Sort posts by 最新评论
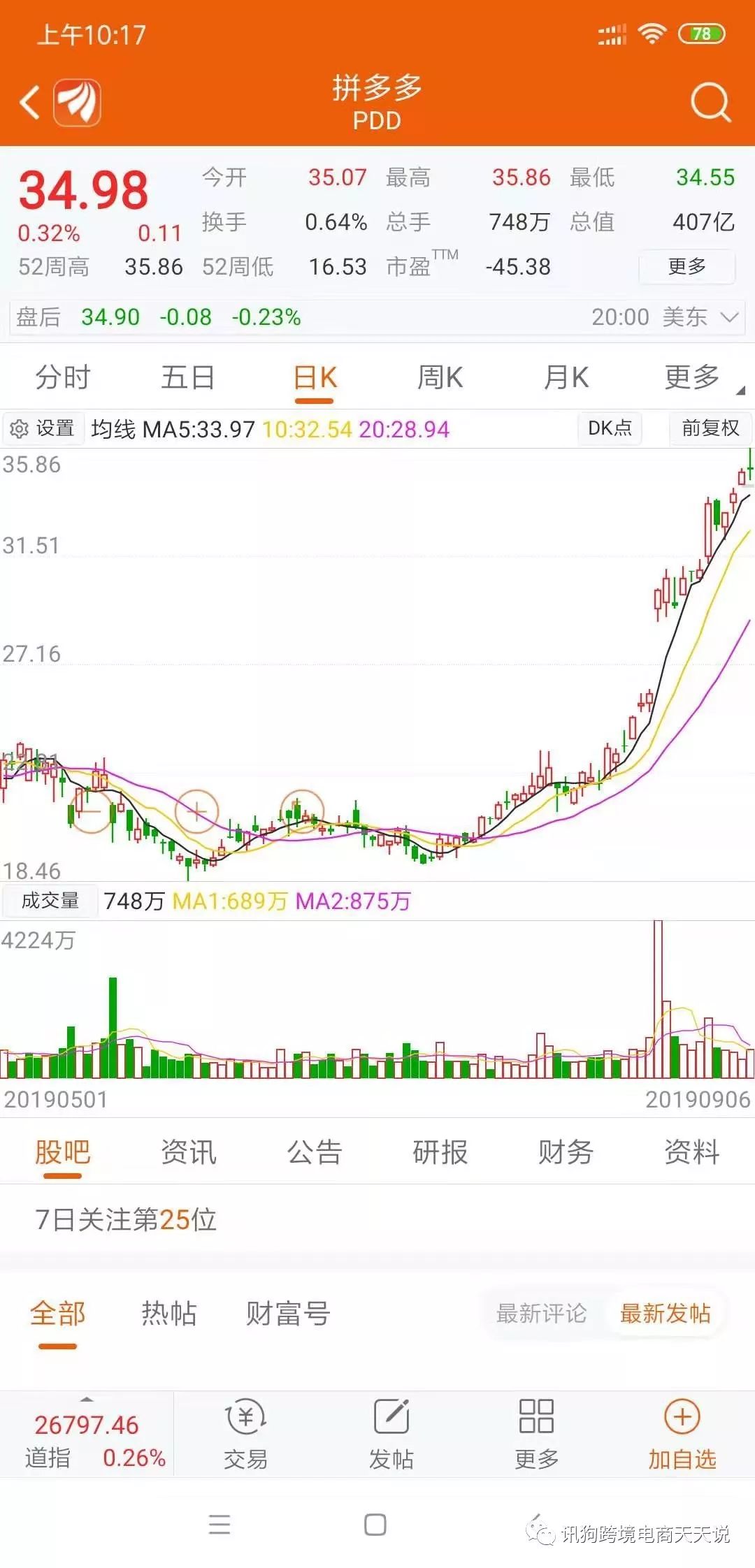This screenshot has width=755, height=1568. click(541, 1314)
